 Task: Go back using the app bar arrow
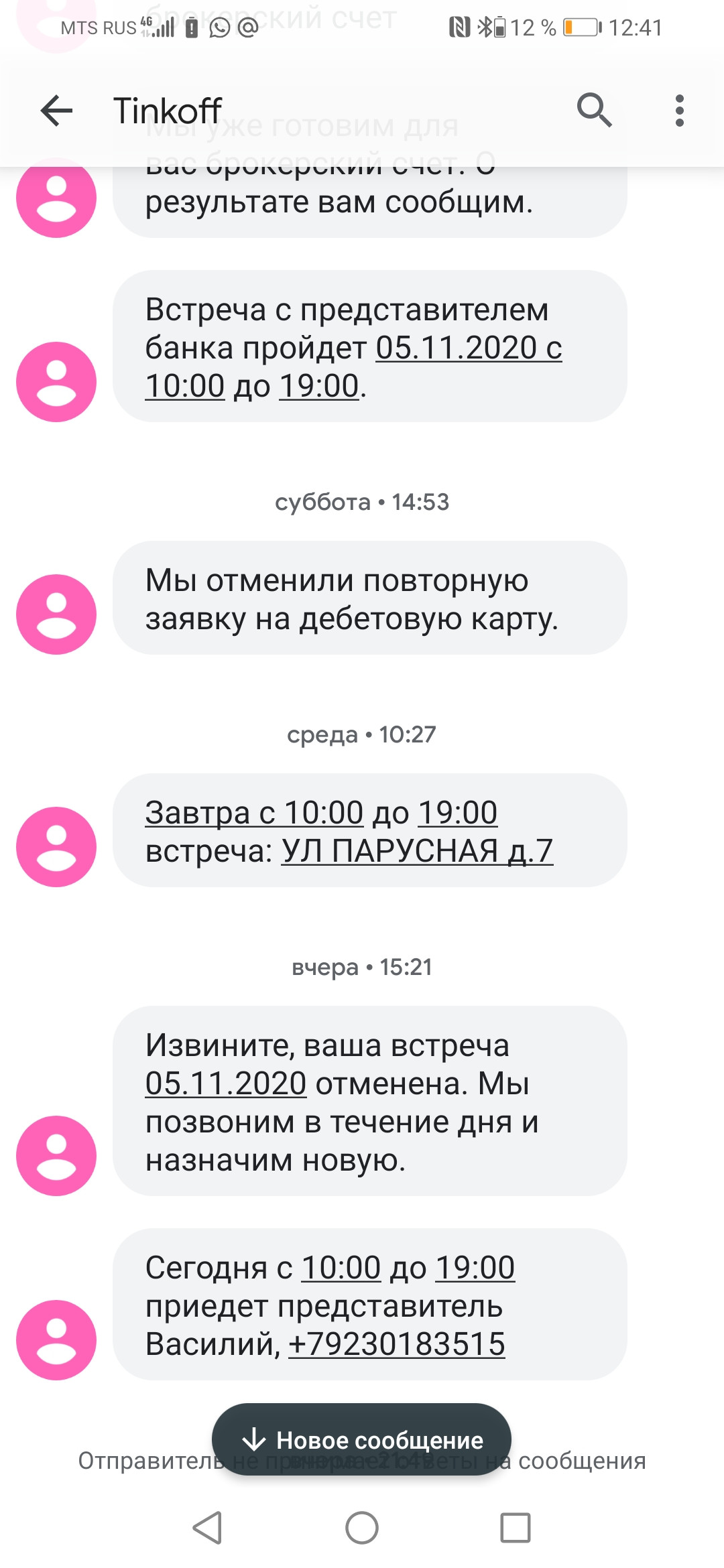[x=56, y=111]
